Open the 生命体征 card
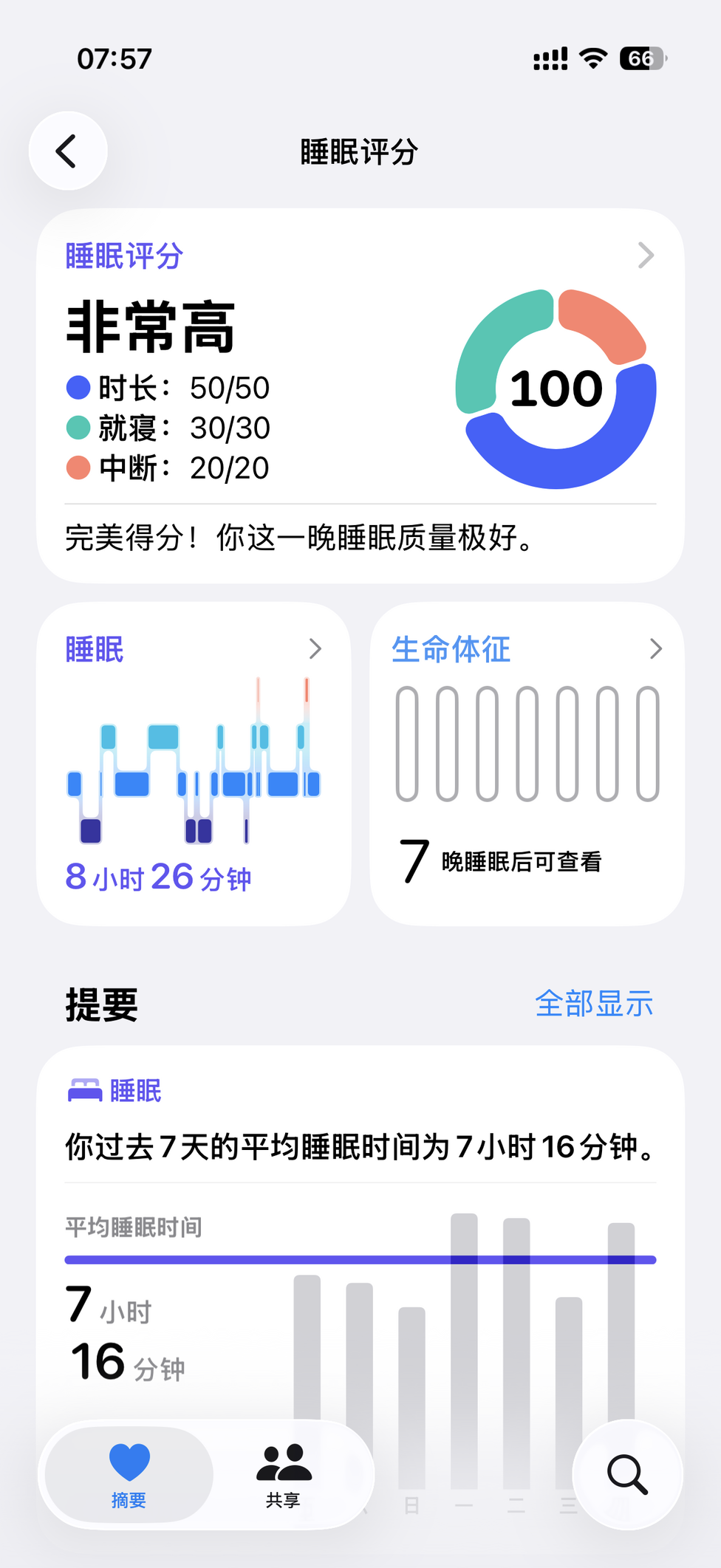 pos(526,763)
